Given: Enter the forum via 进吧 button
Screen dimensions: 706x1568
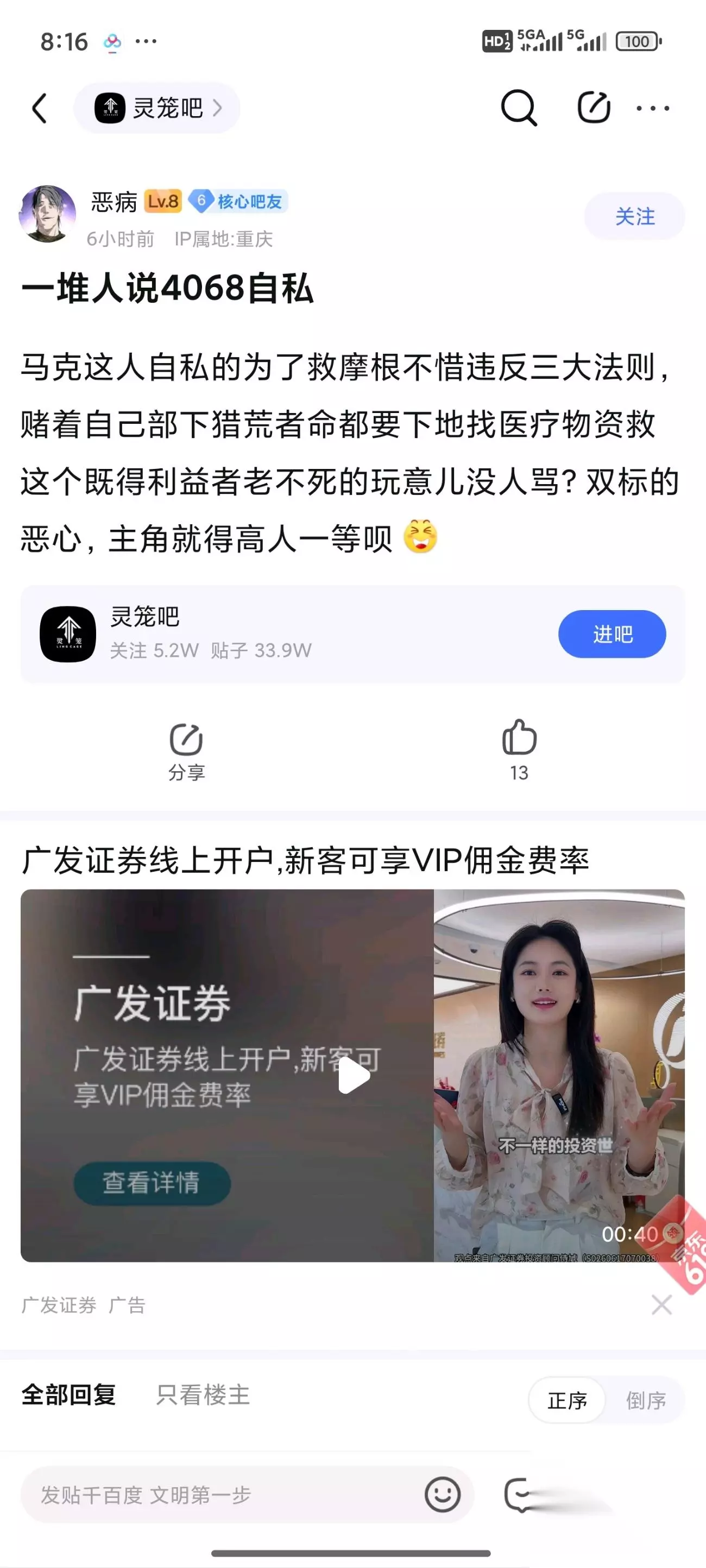Looking at the screenshot, I should click(612, 633).
